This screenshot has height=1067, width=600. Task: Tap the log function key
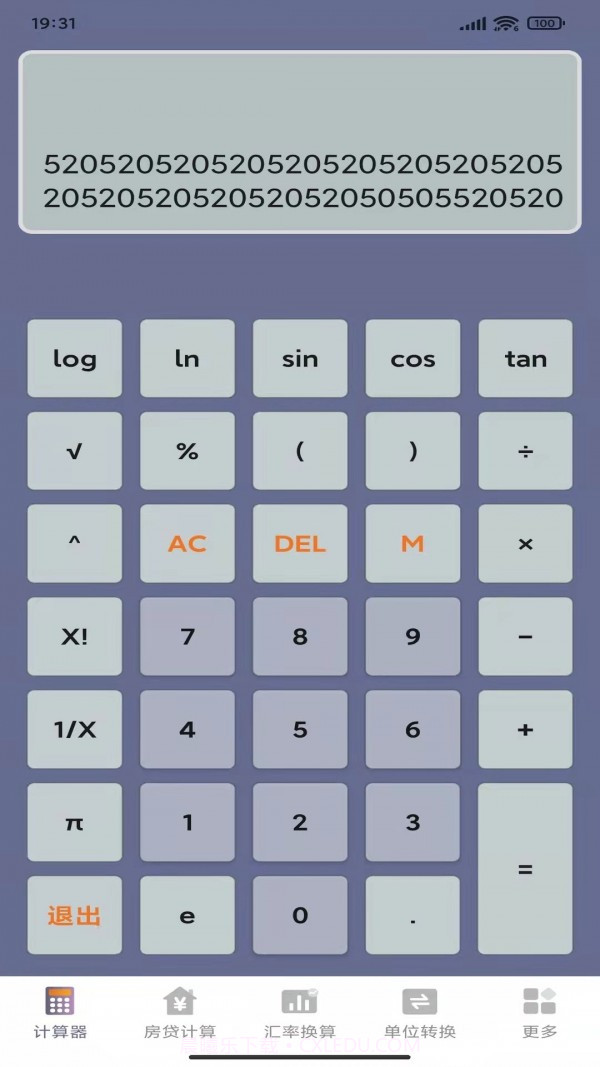(x=74, y=358)
